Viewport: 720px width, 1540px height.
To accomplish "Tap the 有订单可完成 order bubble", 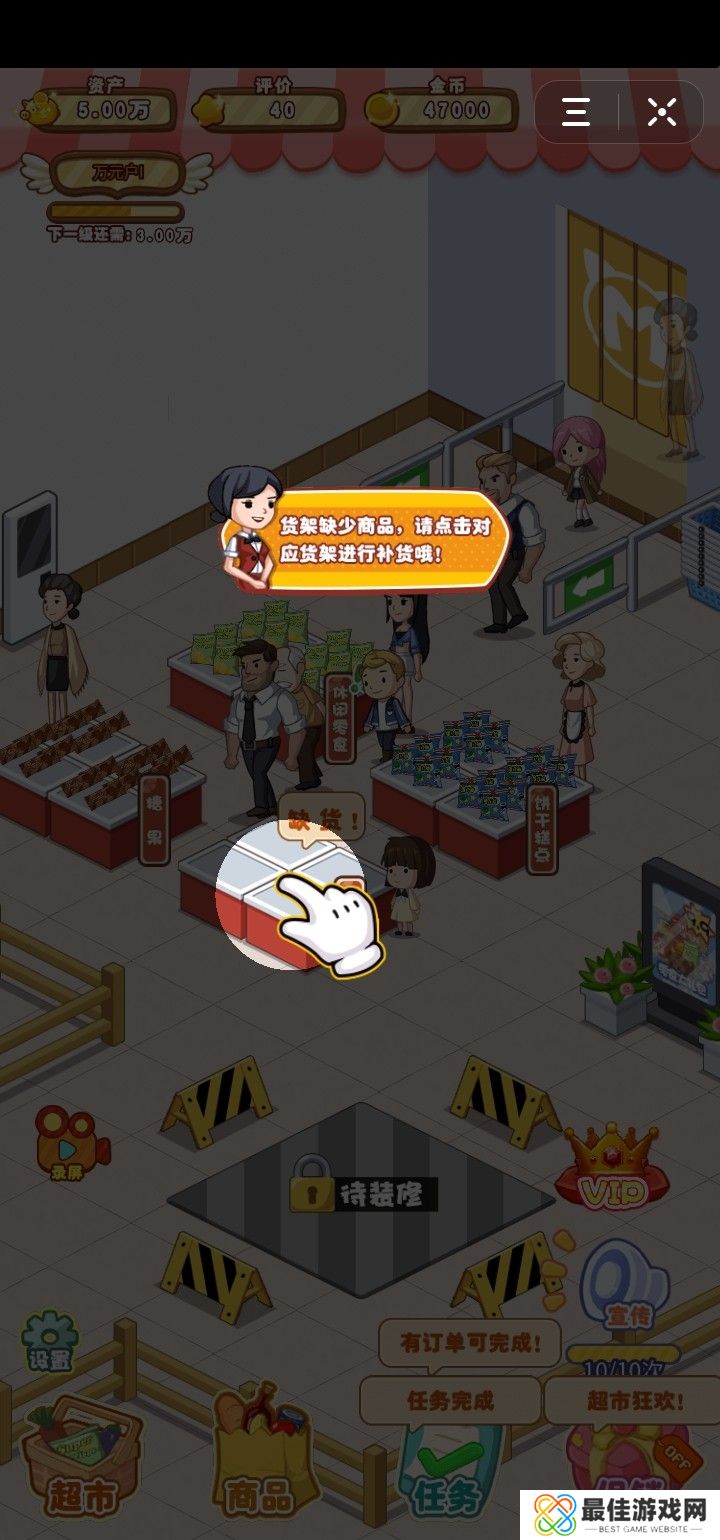I will click(x=469, y=1343).
